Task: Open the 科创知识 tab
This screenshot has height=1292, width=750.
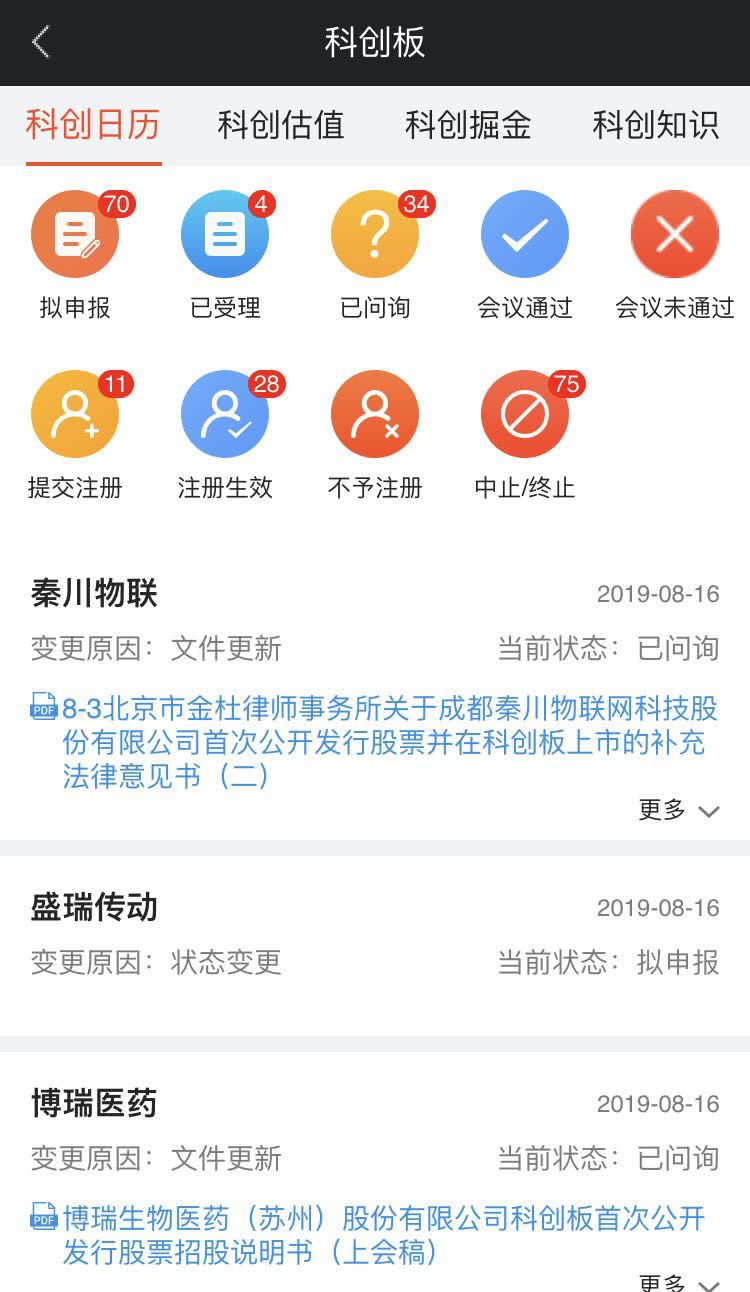Action: coord(656,125)
